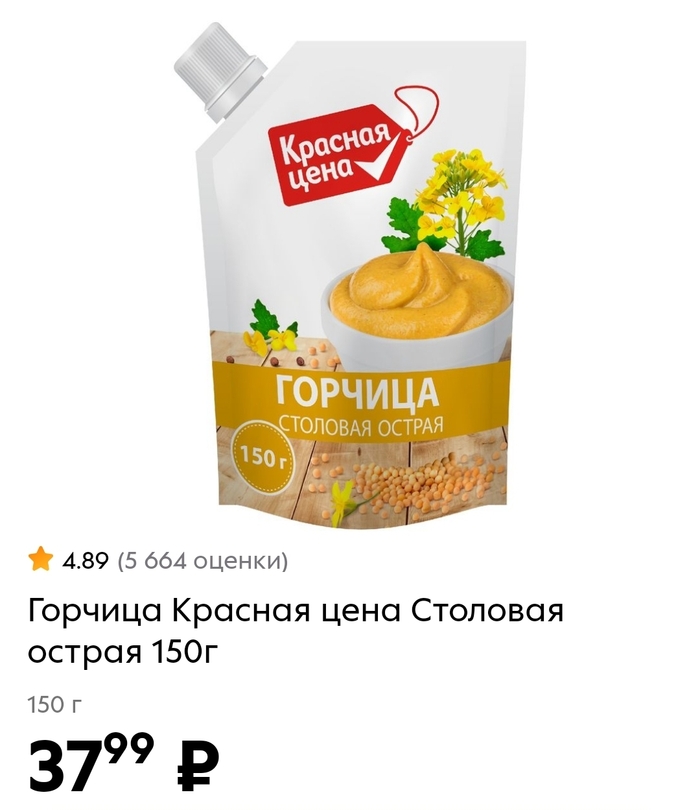This screenshot has width=700, height=810.
Task: Open the 4.89 rating with 5 664 оценки
Action: click(x=160, y=560)
